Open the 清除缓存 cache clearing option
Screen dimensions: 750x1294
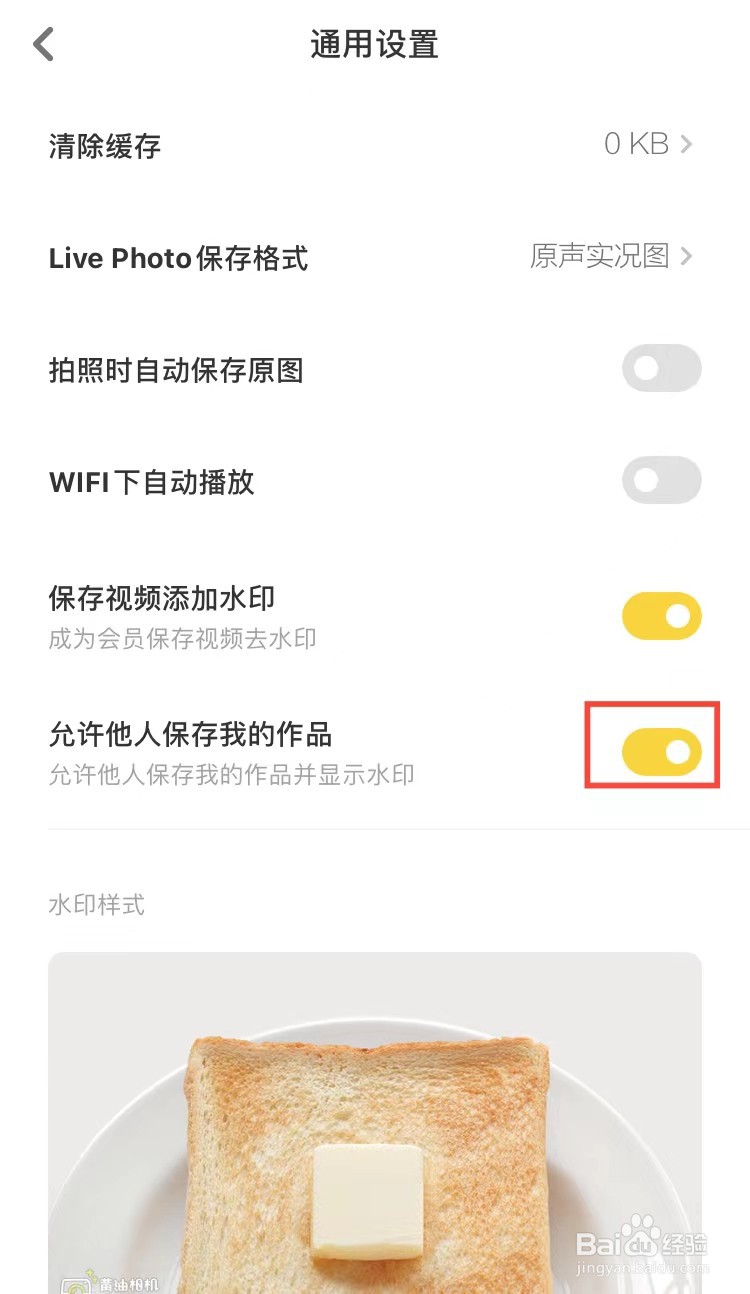[103, 145]
